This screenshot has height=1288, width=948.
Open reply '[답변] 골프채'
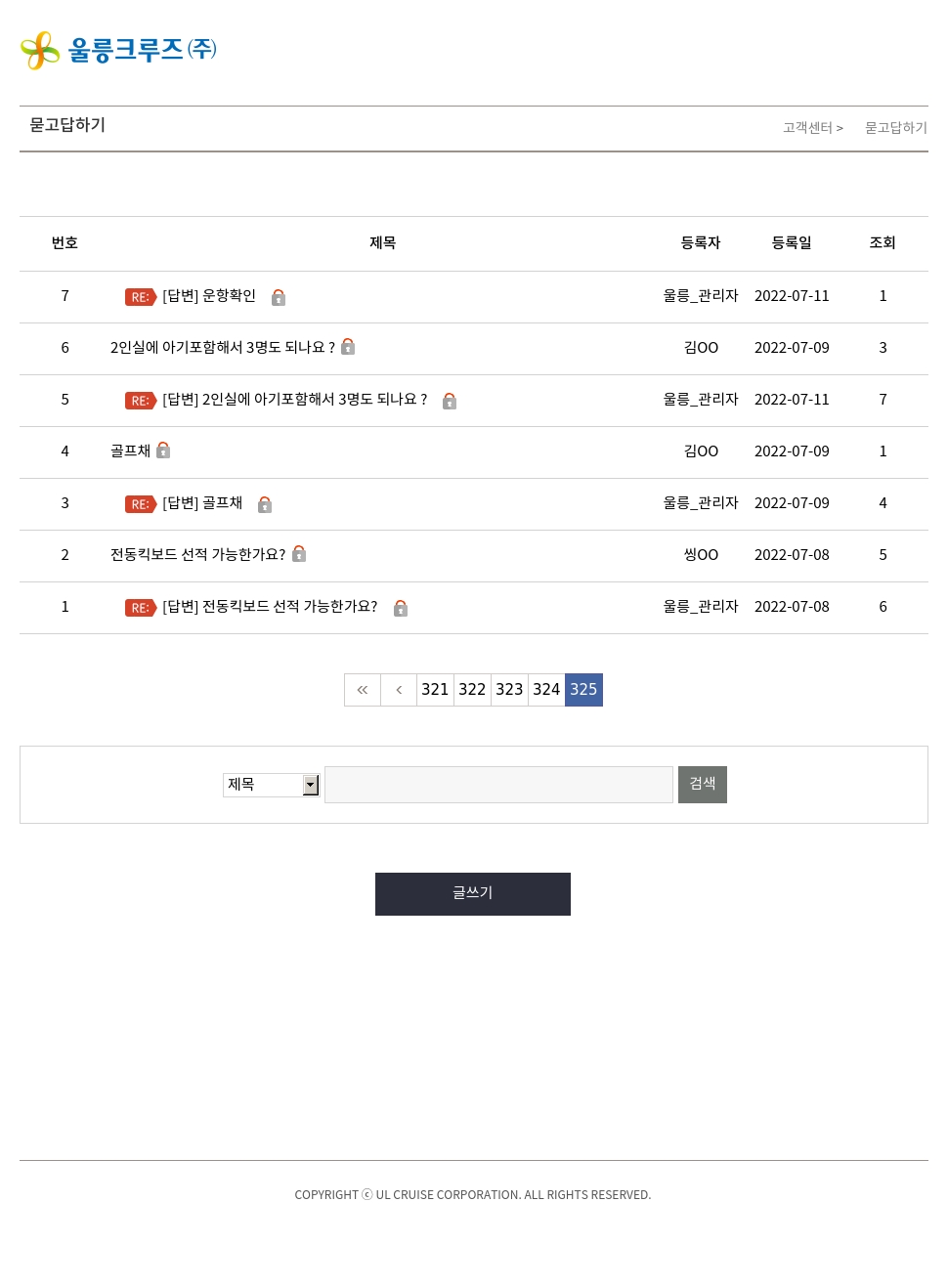pyautogui.click(x=202, y=503)
